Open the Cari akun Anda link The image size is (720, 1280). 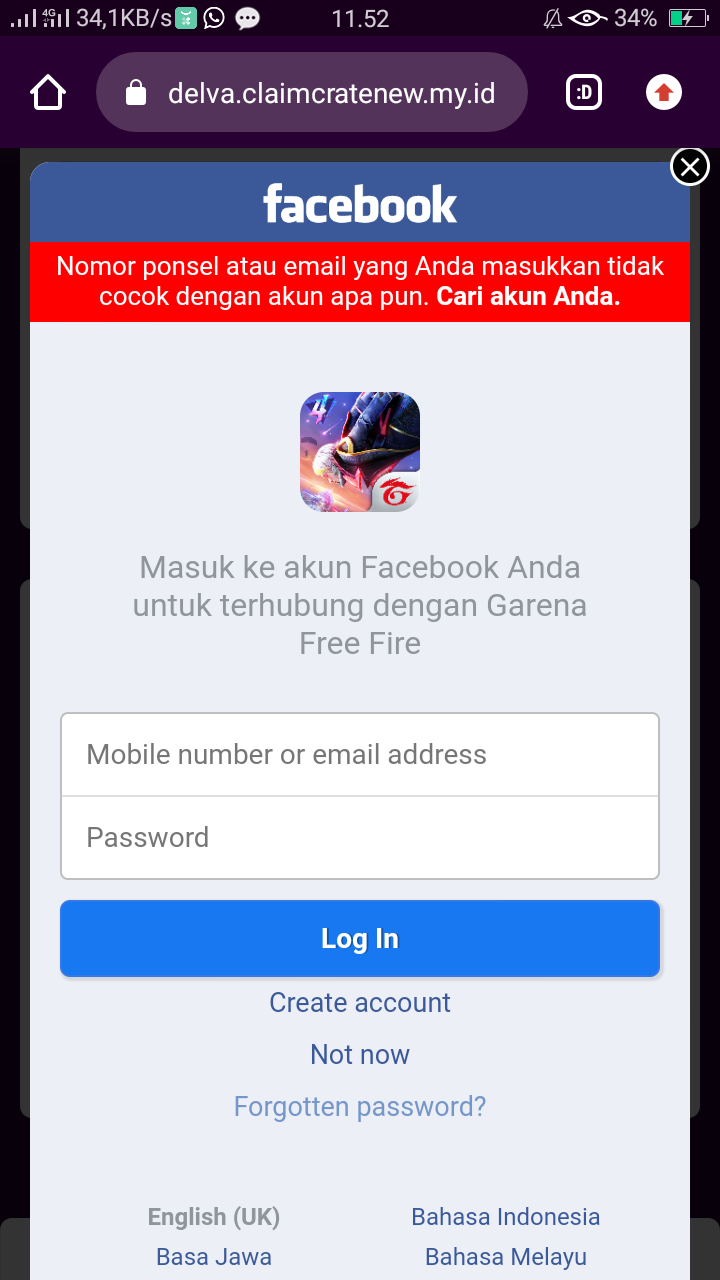528,297
